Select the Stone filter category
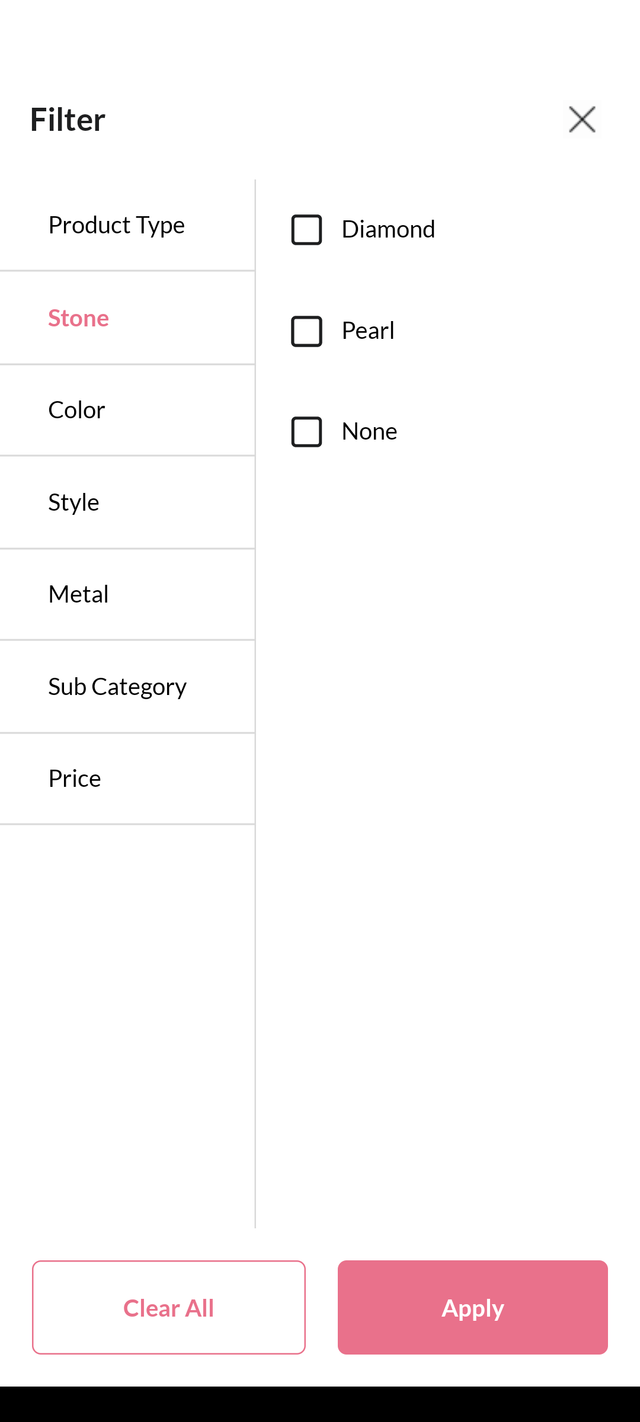640x1422 pixels. click(x=127, y=318)
